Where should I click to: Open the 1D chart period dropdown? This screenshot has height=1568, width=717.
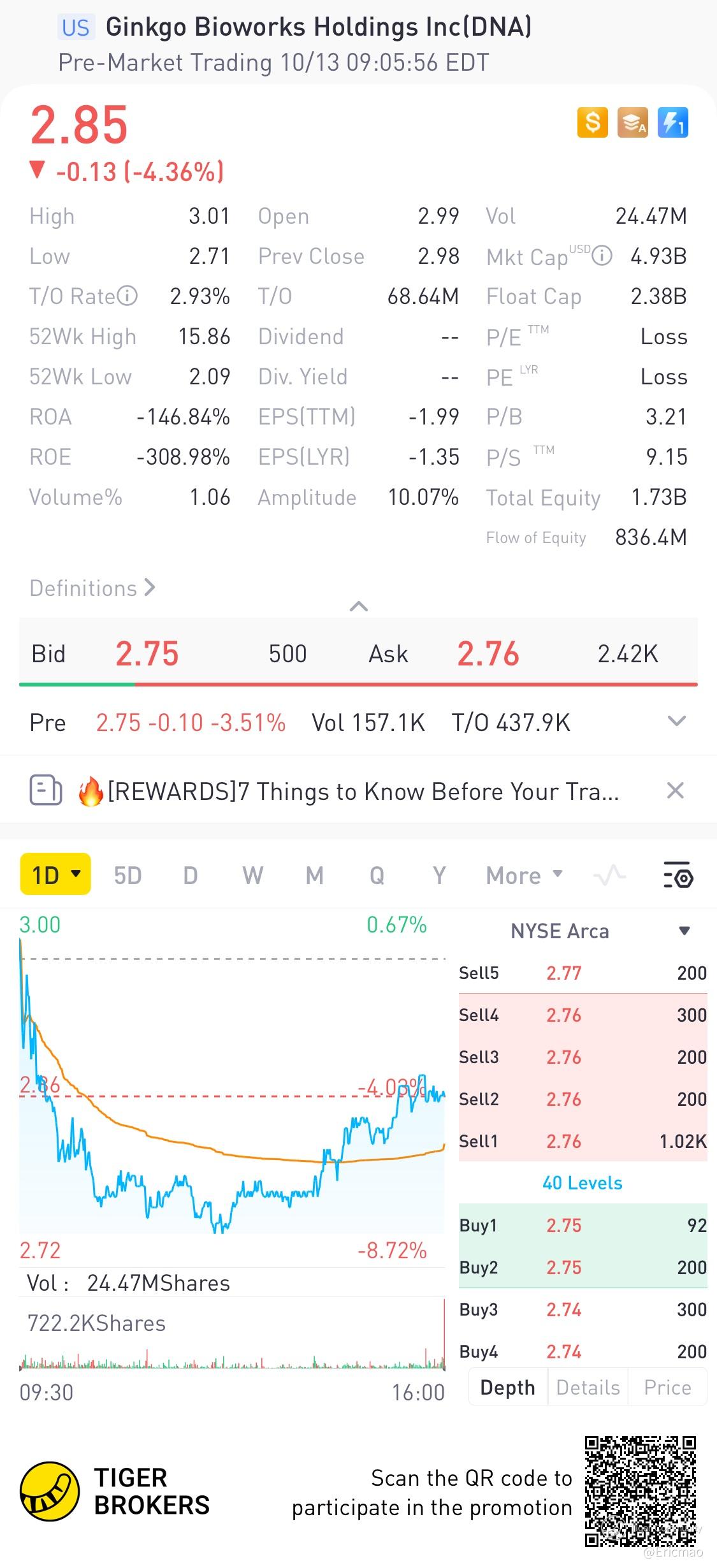(x=56, y=875)
